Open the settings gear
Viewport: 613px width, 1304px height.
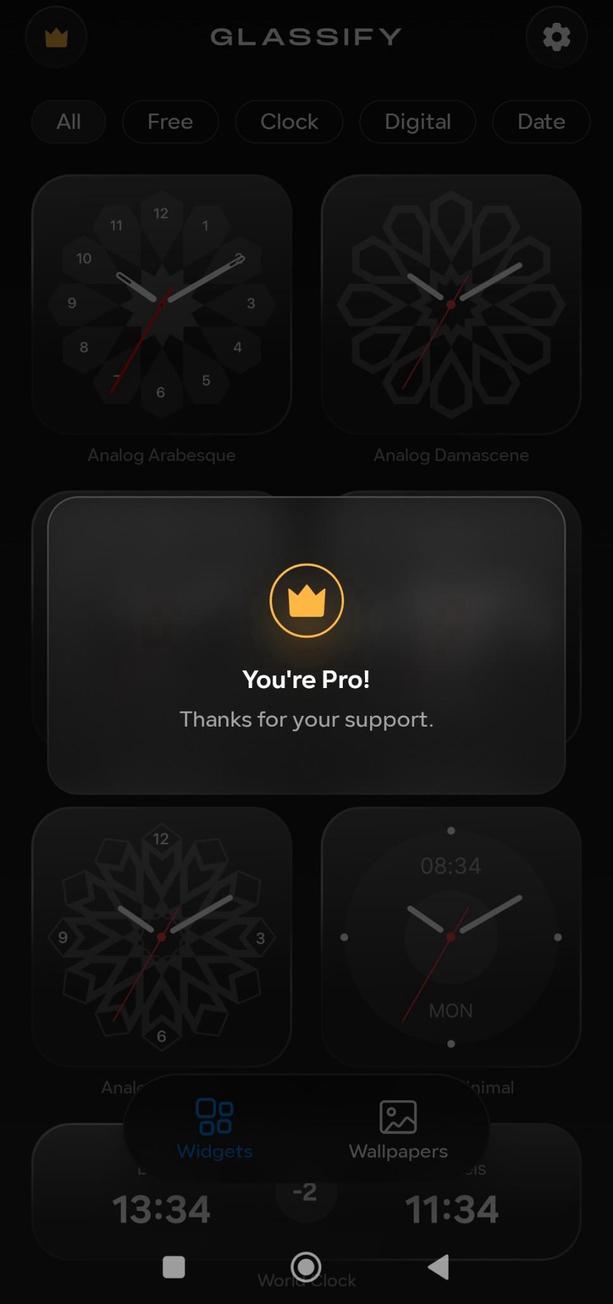pos(556,38)
